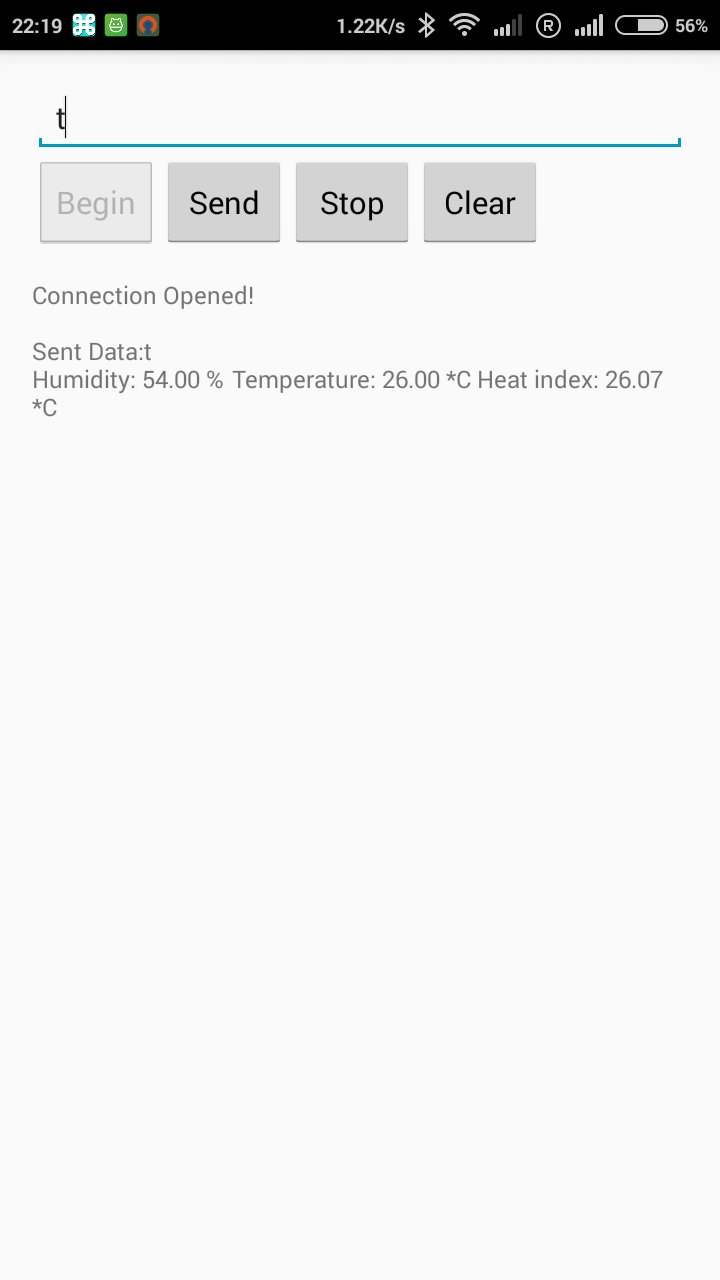Tap the Bluetooth icon in the status bar
This screenshot has height=1280, width=720.
(x=426, y=25)
